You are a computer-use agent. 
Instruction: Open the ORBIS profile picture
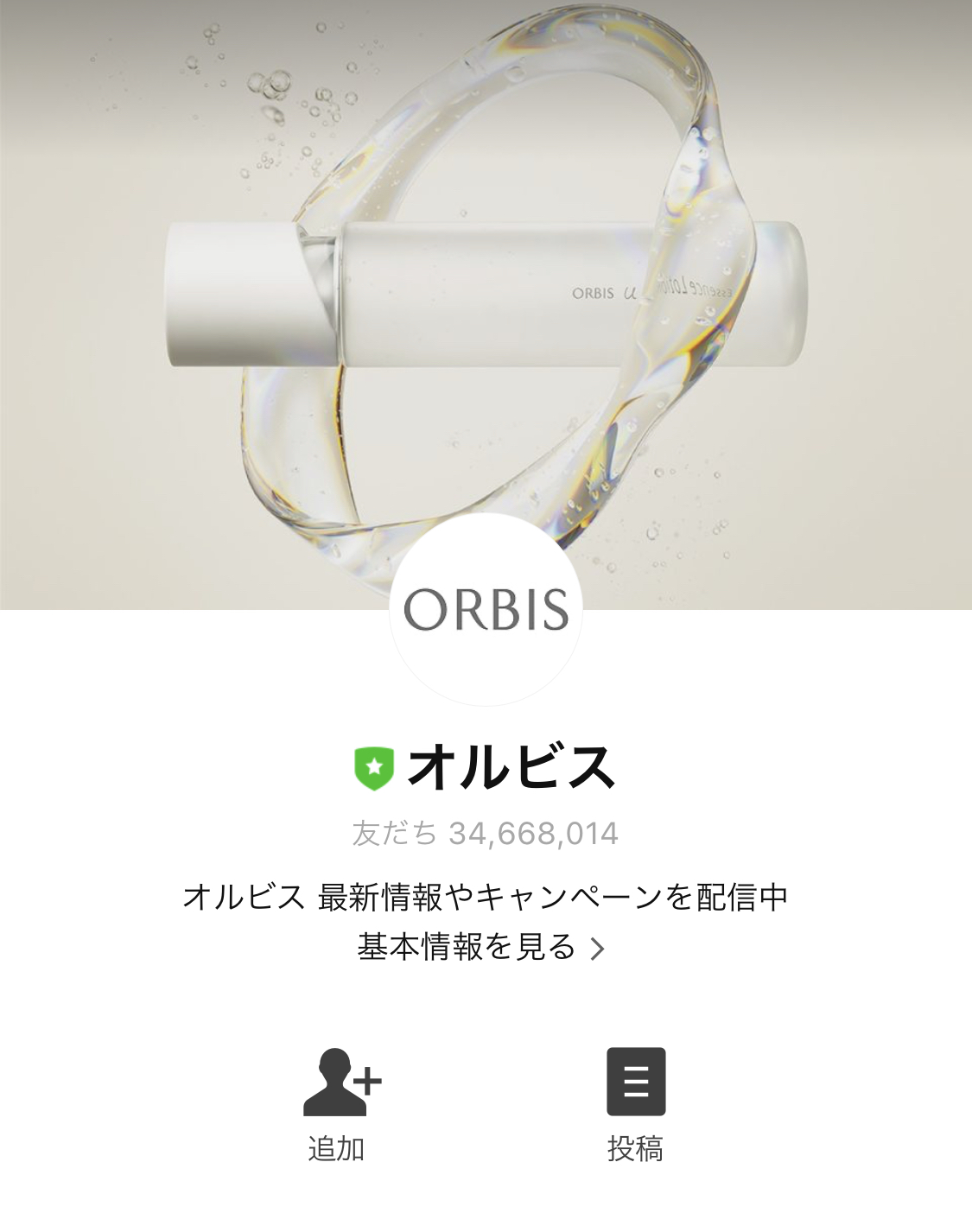(x=486, y=610)
